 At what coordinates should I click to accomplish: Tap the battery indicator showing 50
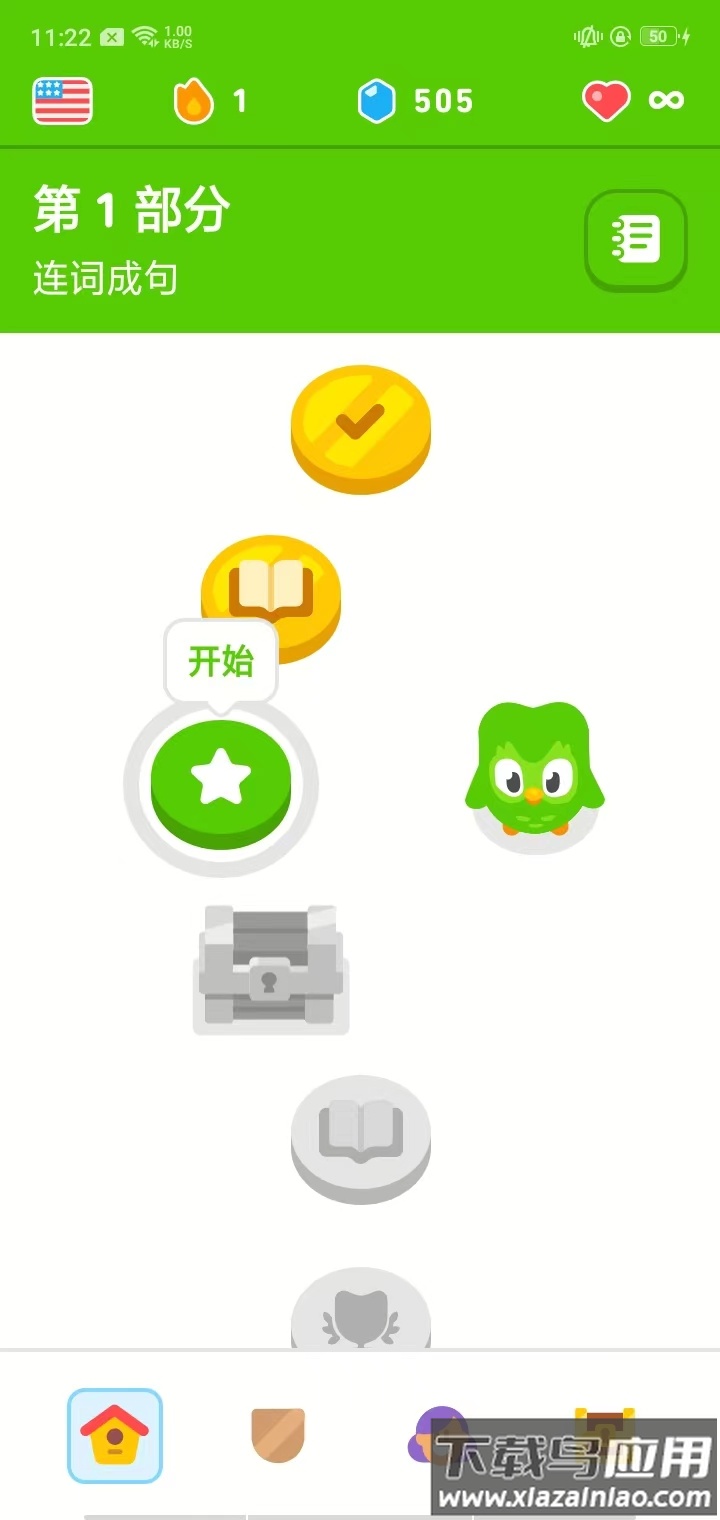click(658, 35)
